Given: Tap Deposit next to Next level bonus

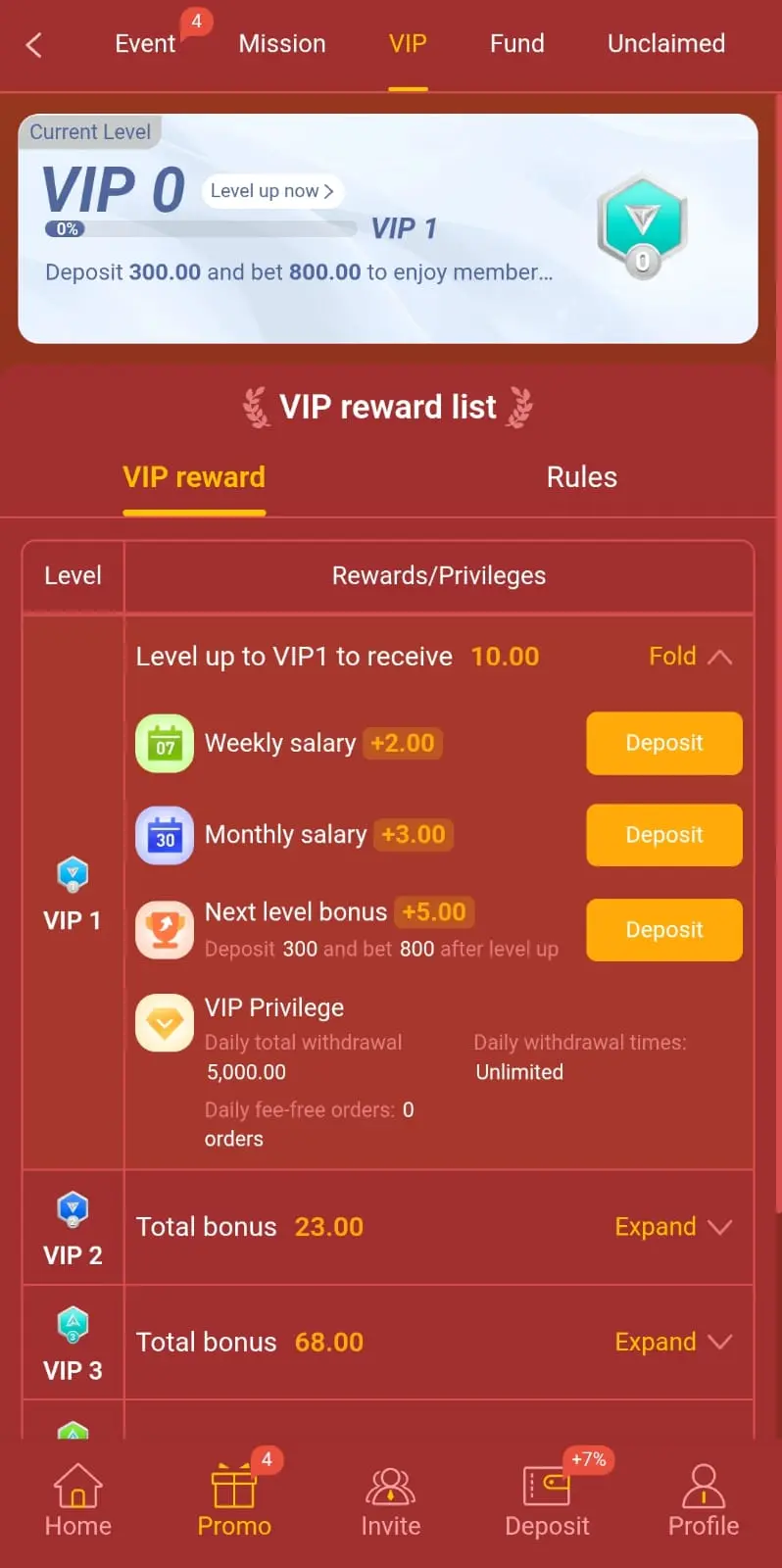Looking at the screenshot, I should 664,930.
